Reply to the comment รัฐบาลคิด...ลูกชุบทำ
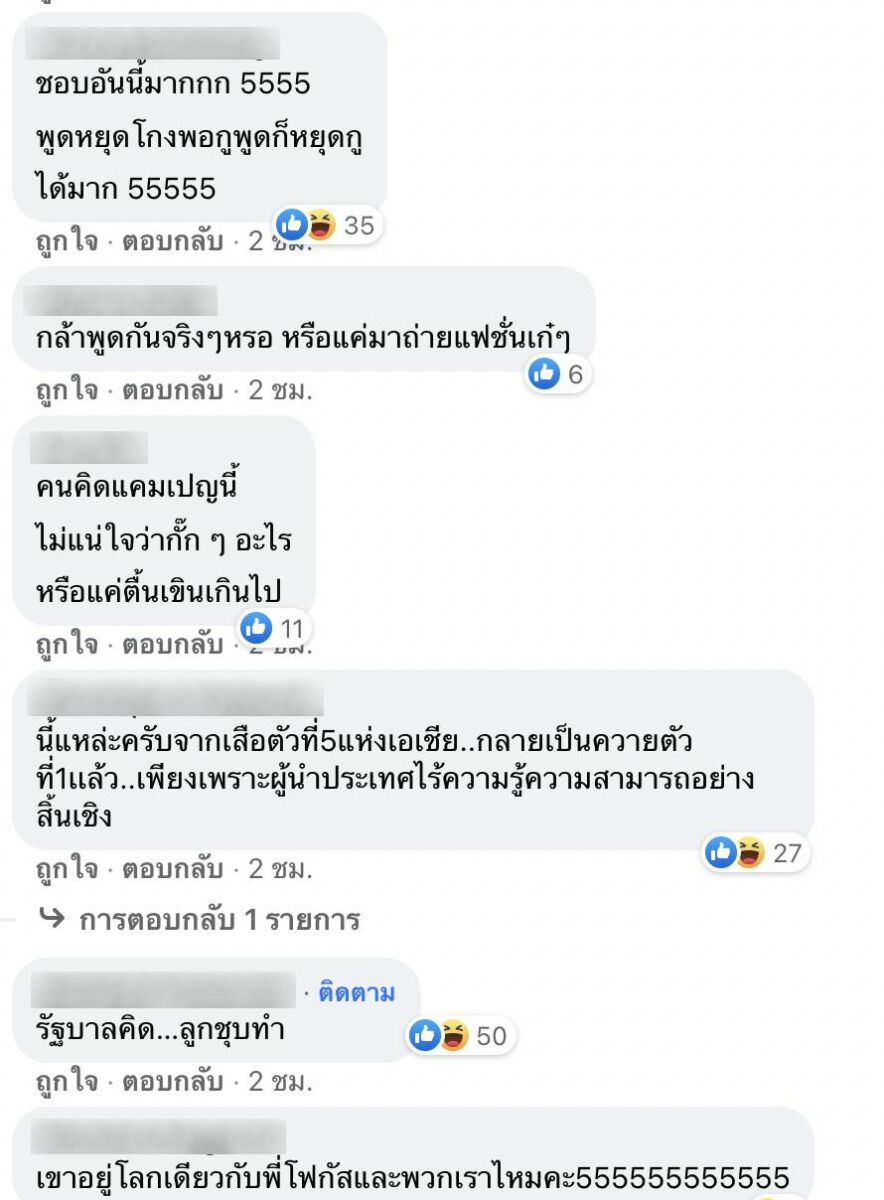This screenshot has width=884, height=1200. coord(172,1082)
